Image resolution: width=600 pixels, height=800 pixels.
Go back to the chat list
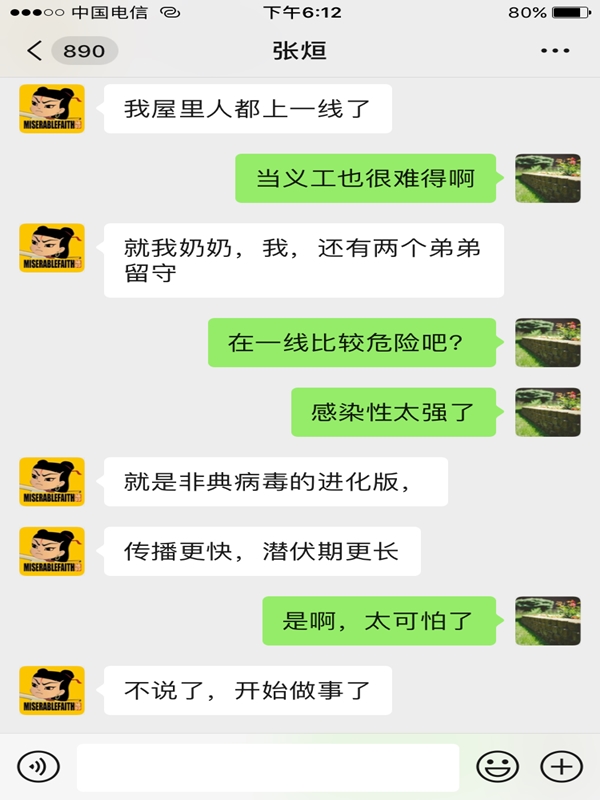(x=36, y=51)
